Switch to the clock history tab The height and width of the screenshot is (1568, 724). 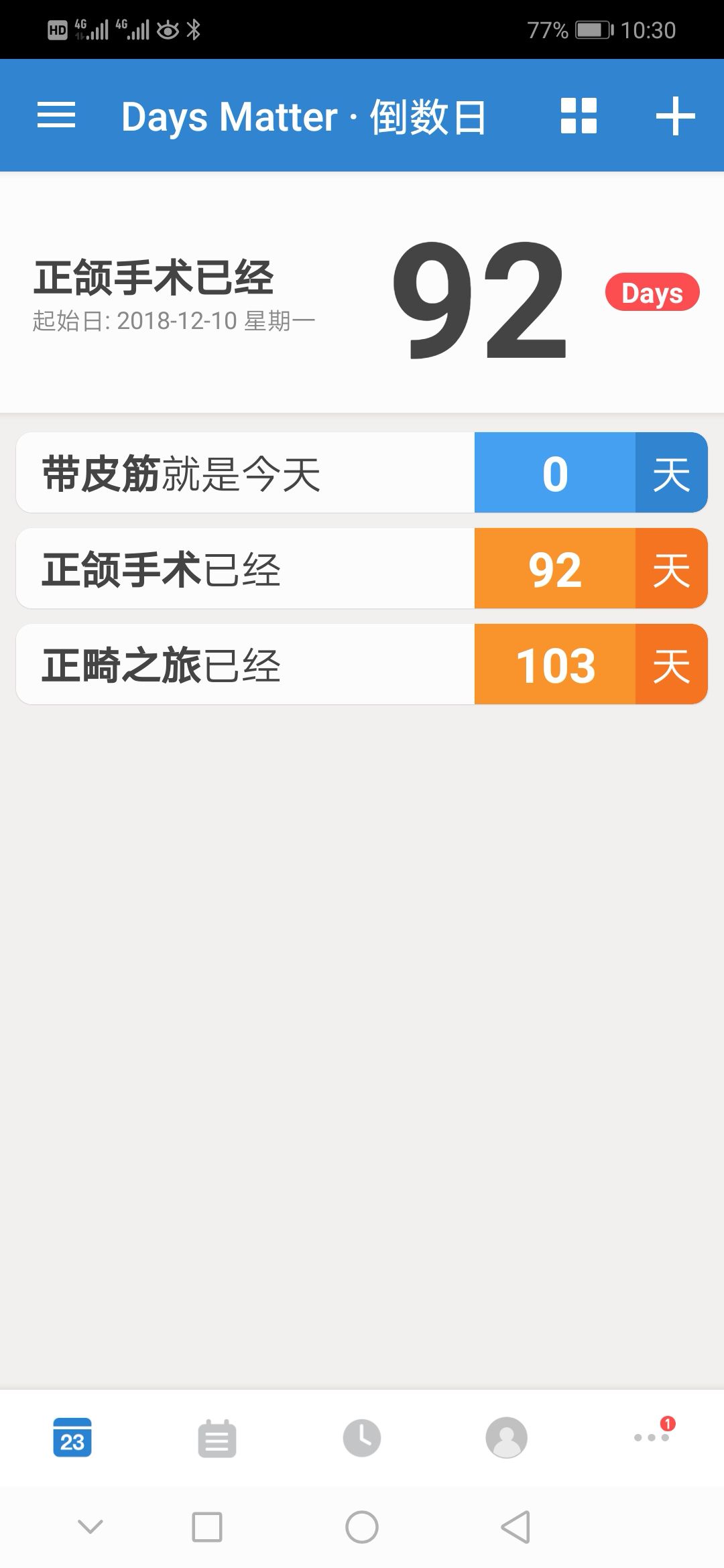362,1437
